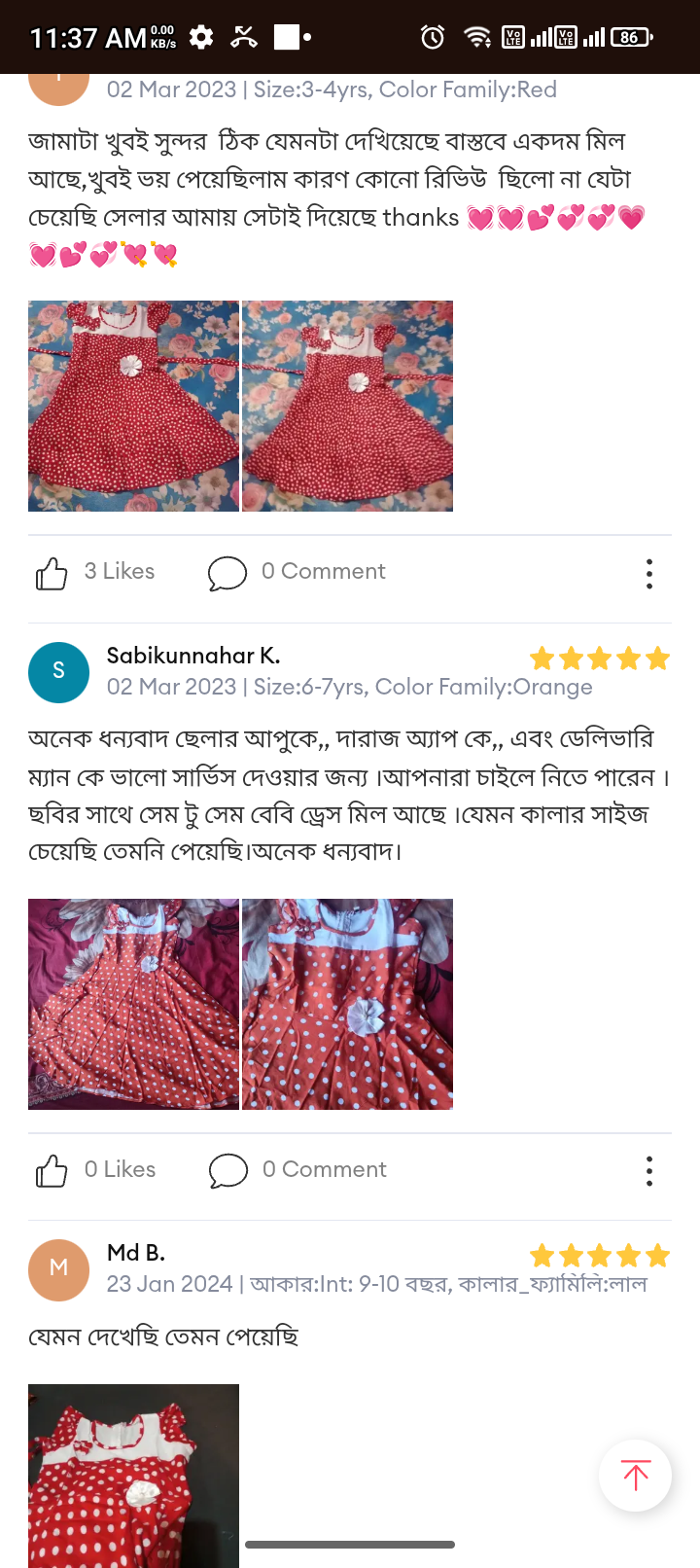Open comments on the 3 Likes review
The image size is (700, 1568).
pyautogui.click(x=227, y=573)
